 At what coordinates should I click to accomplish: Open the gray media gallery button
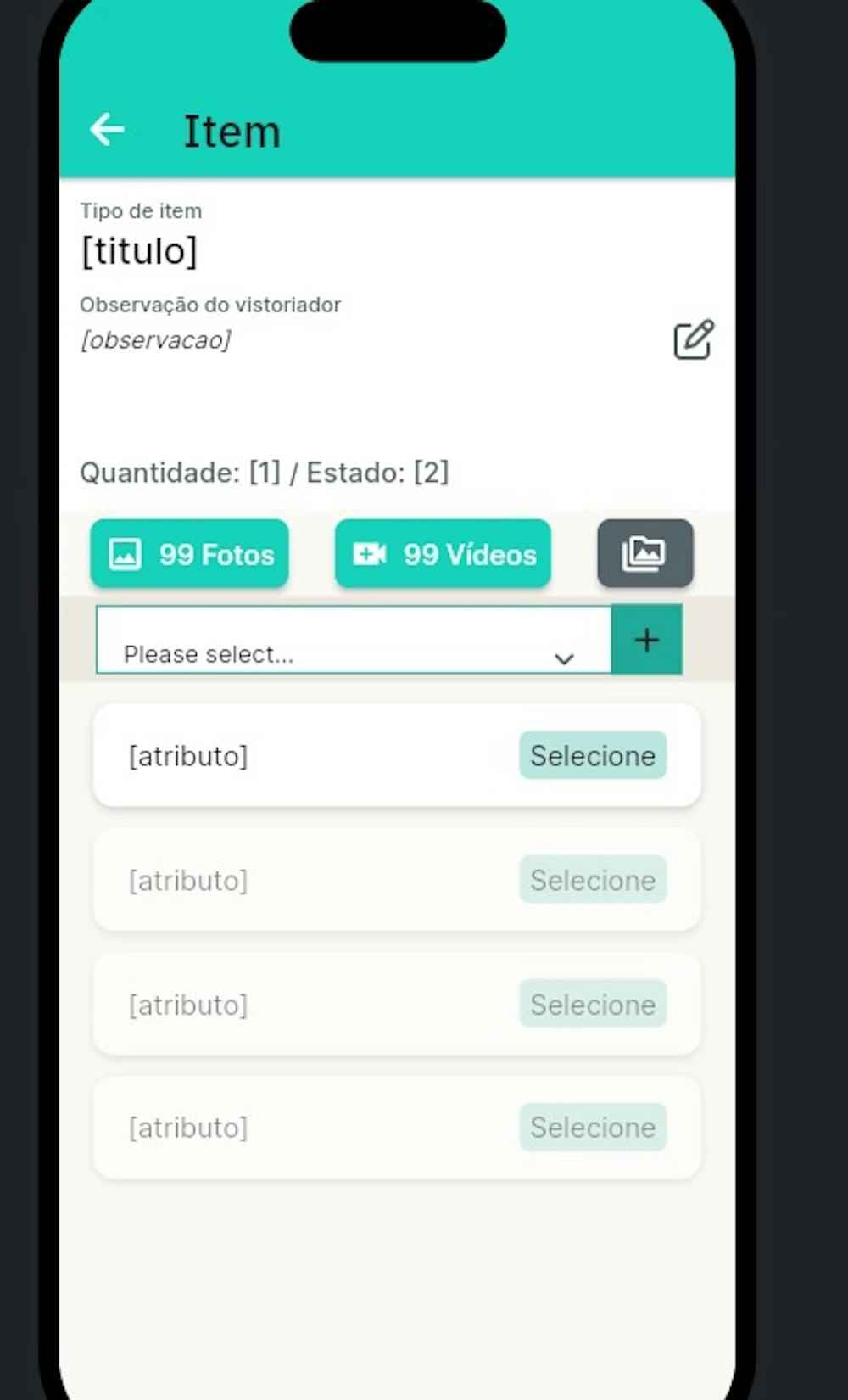coord(644,554)
